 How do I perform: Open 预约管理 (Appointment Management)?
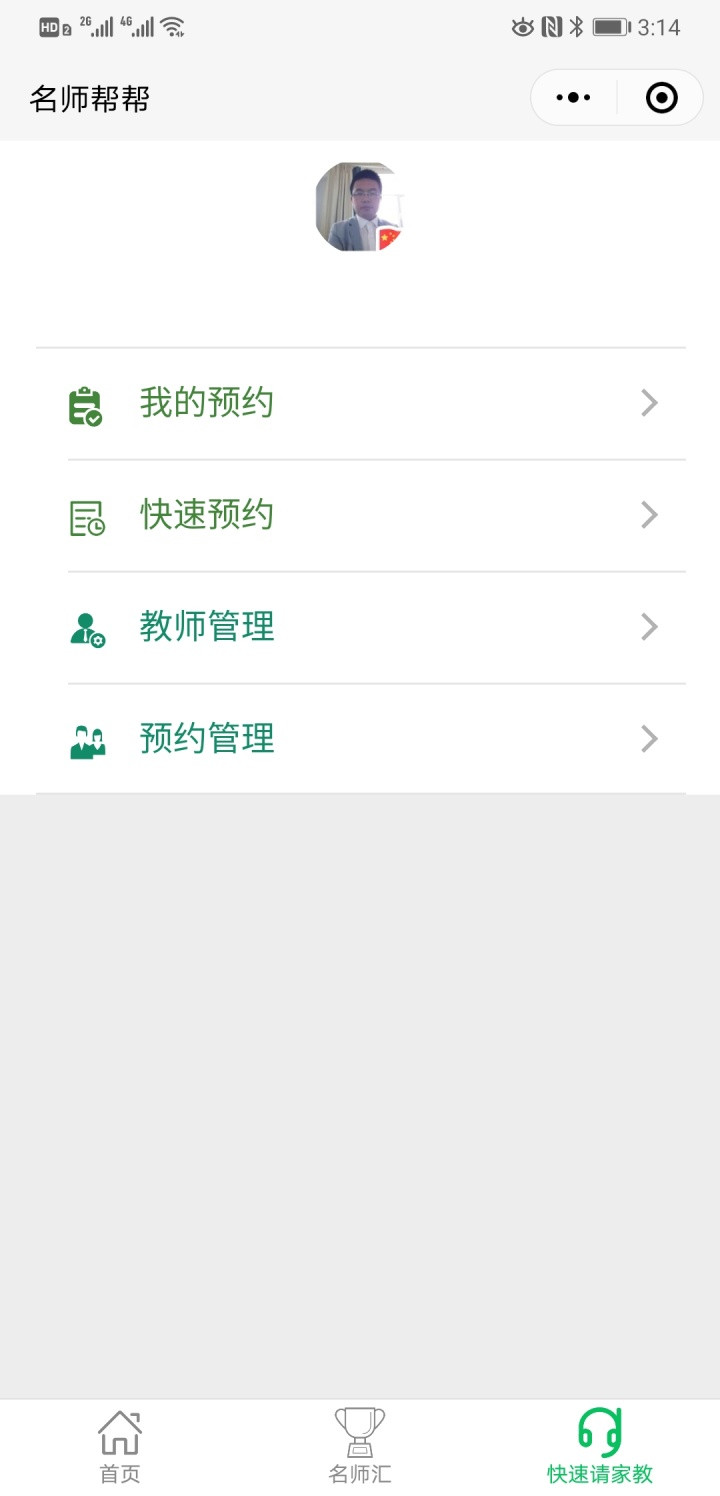(x=360, y=739)
